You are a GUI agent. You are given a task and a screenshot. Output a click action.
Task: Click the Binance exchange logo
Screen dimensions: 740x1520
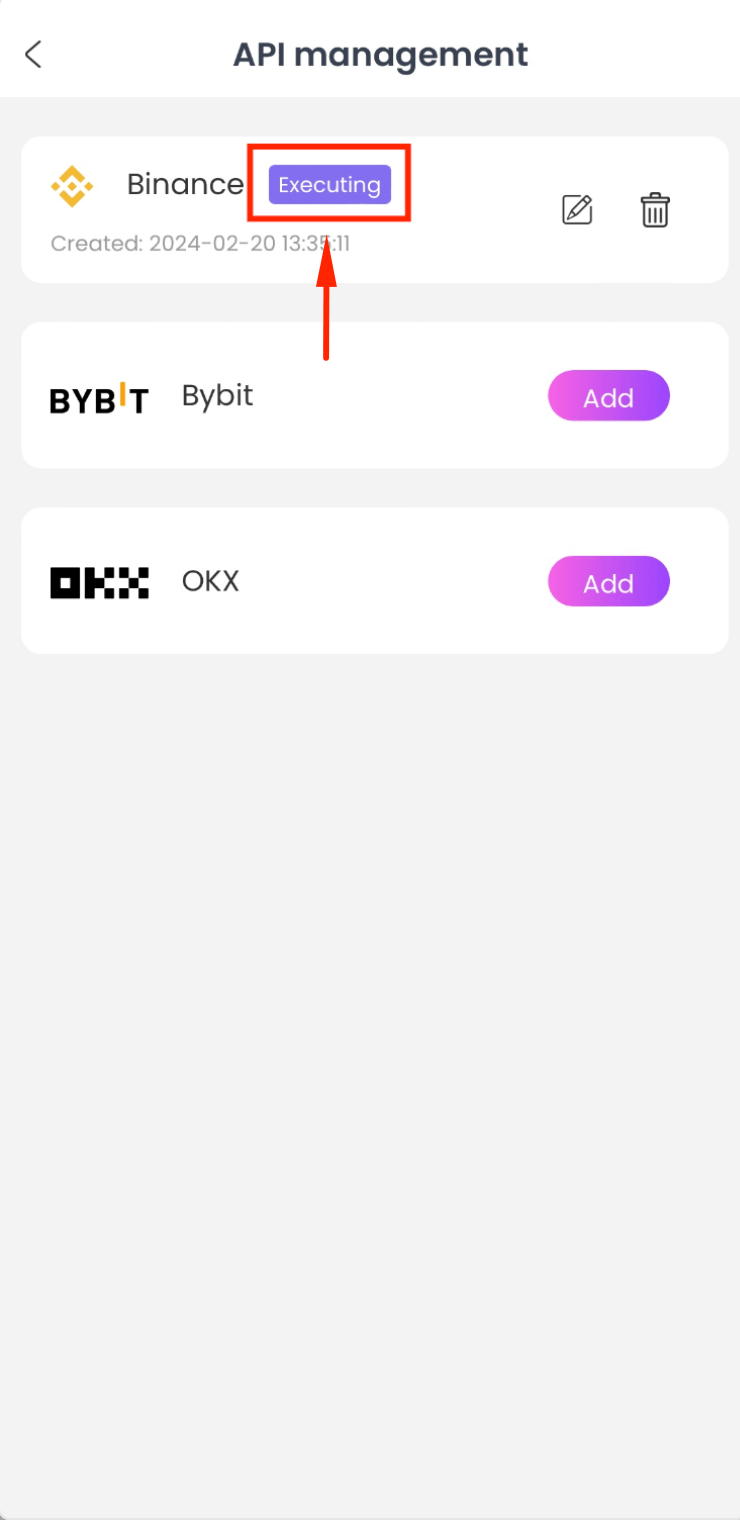click(x=72, y=185)
